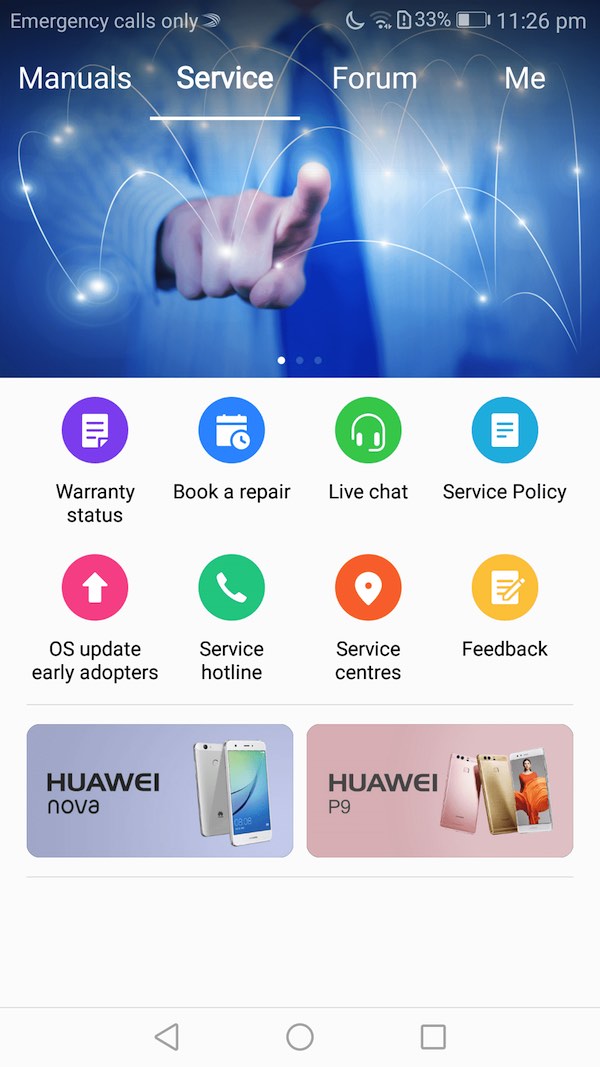Viewport: 600px width, 1067px height.
Task: Open Book a repair
Action: coord(231,449)
